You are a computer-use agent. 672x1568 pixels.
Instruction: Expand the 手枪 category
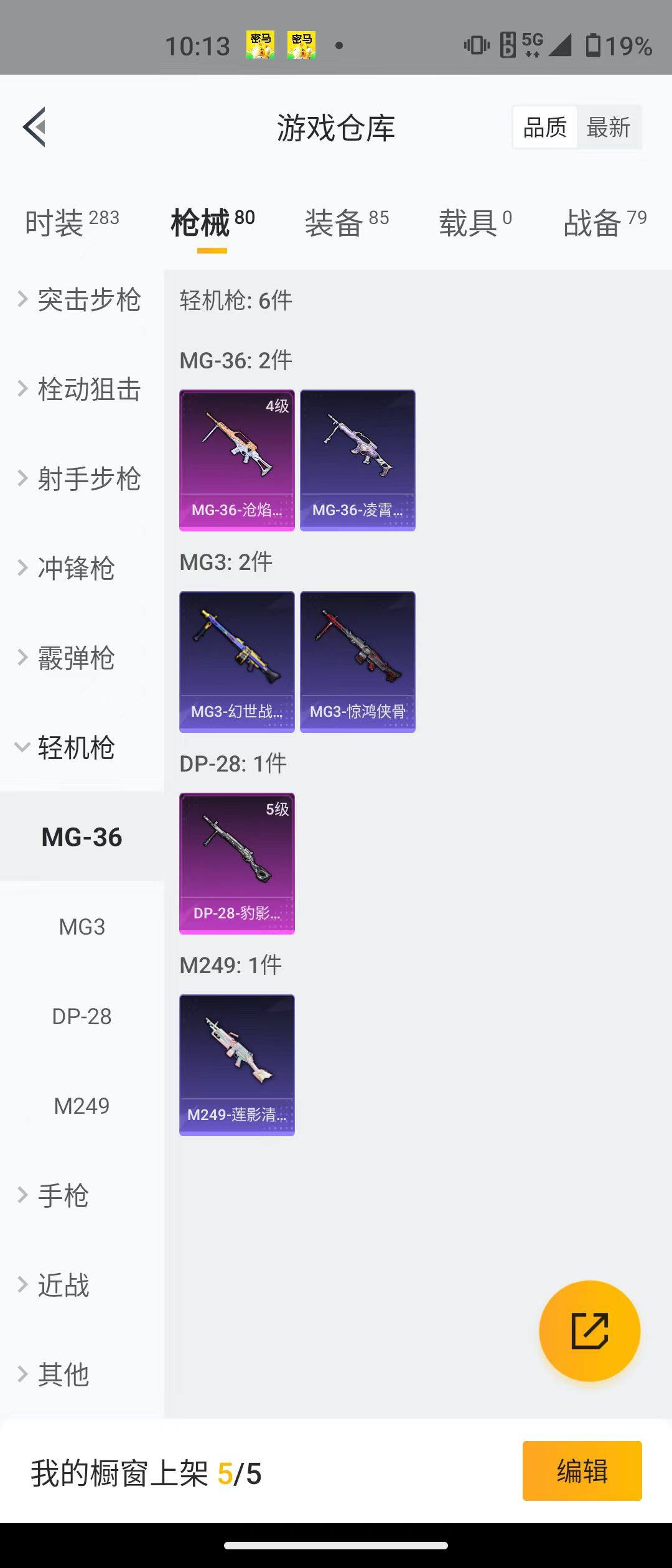[63, 1195]
